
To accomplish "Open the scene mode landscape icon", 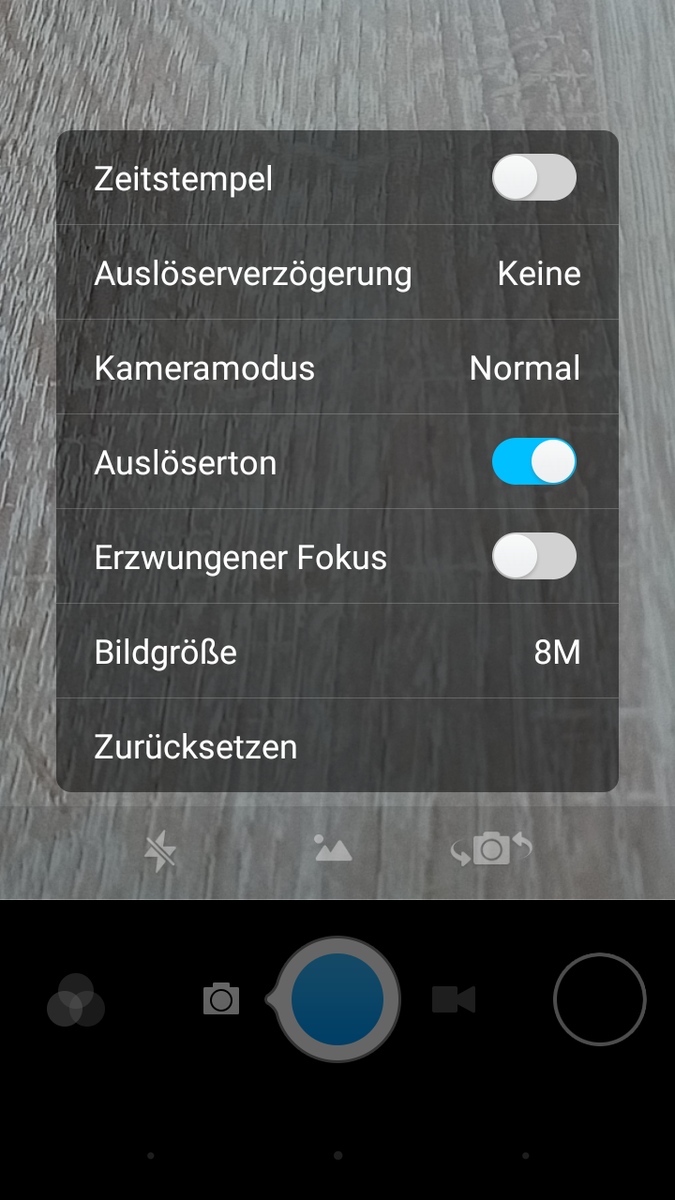I will (333, 849).
